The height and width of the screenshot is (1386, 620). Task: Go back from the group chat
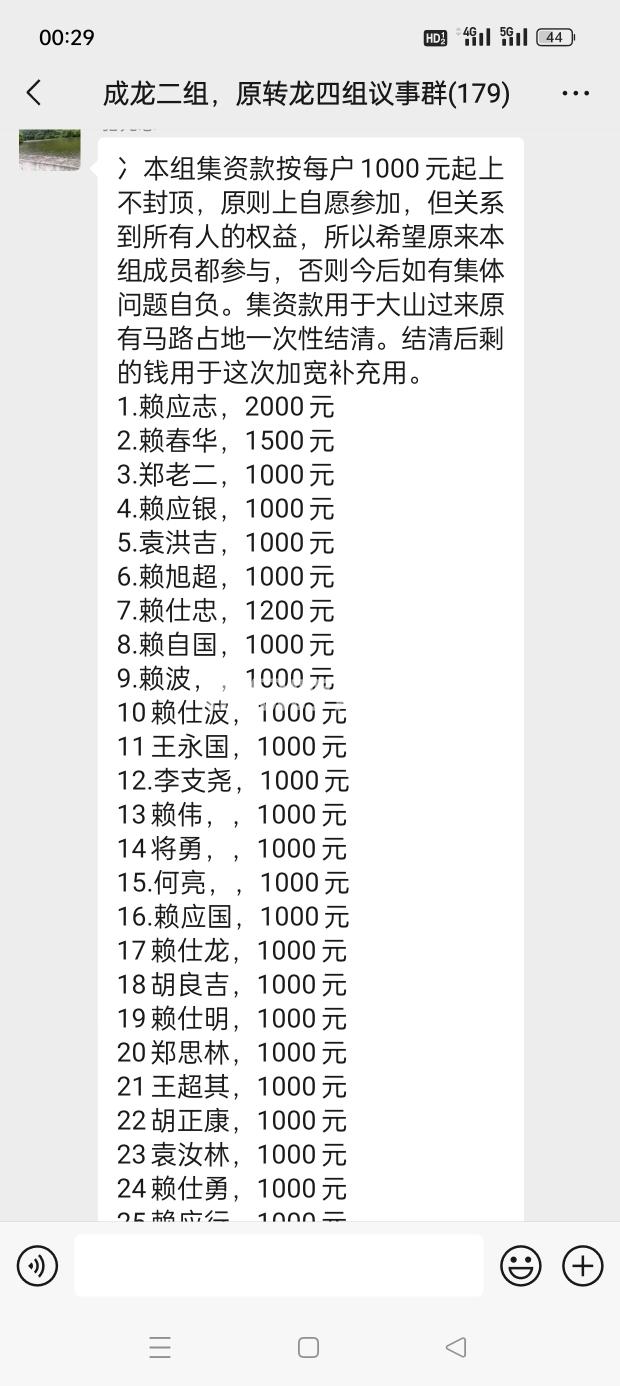pyautogui.click(x=34, y=93)
